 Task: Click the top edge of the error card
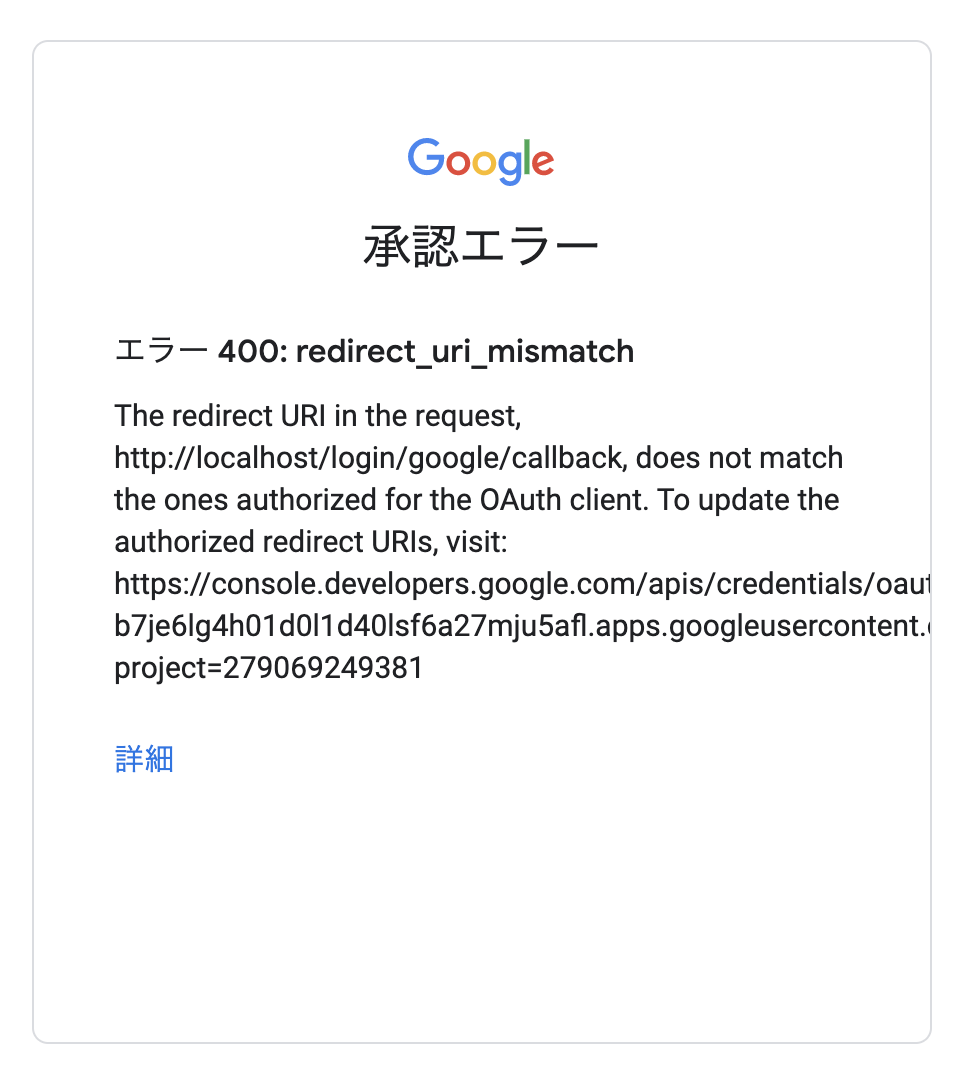[480, 42]
